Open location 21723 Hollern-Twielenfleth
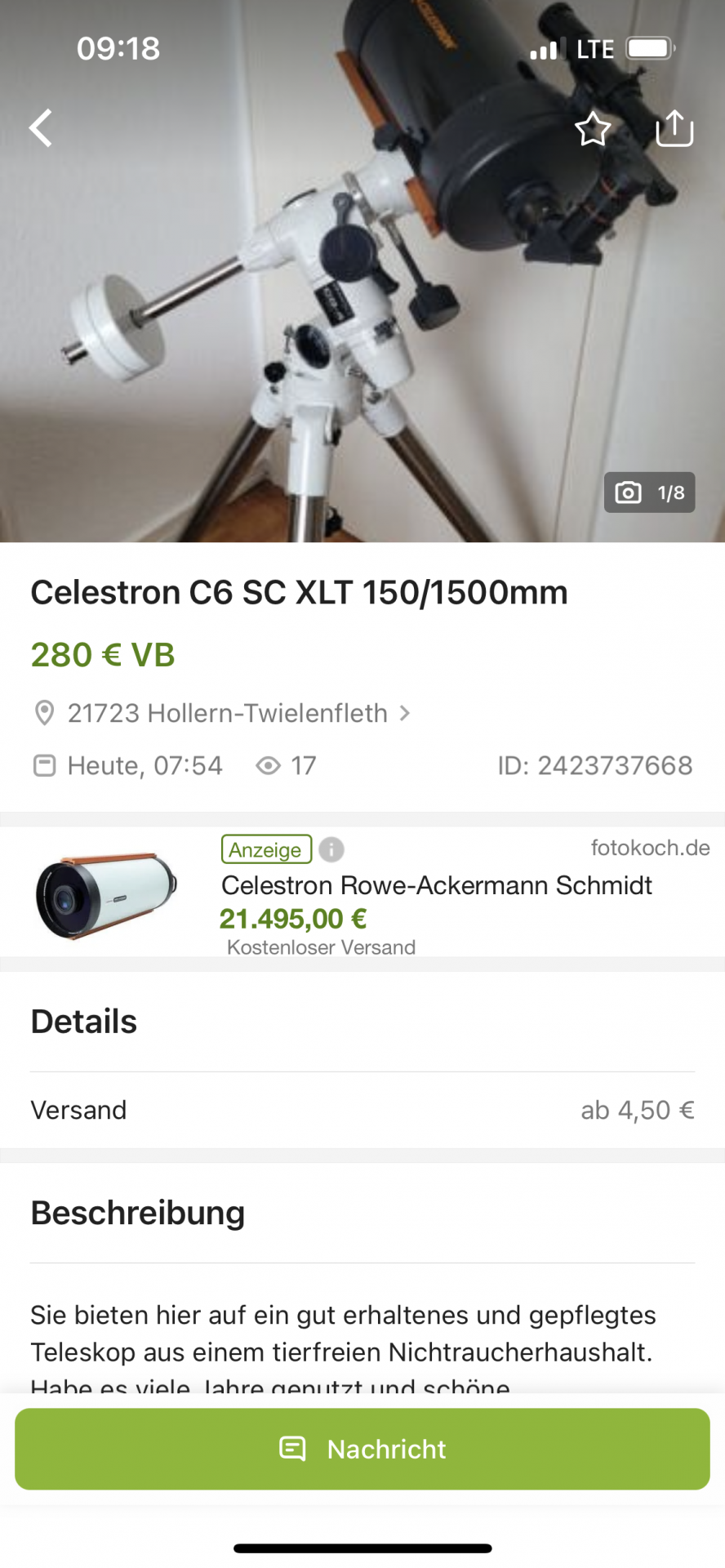Viewport: 725px width, 1568px height. (222, 713)
